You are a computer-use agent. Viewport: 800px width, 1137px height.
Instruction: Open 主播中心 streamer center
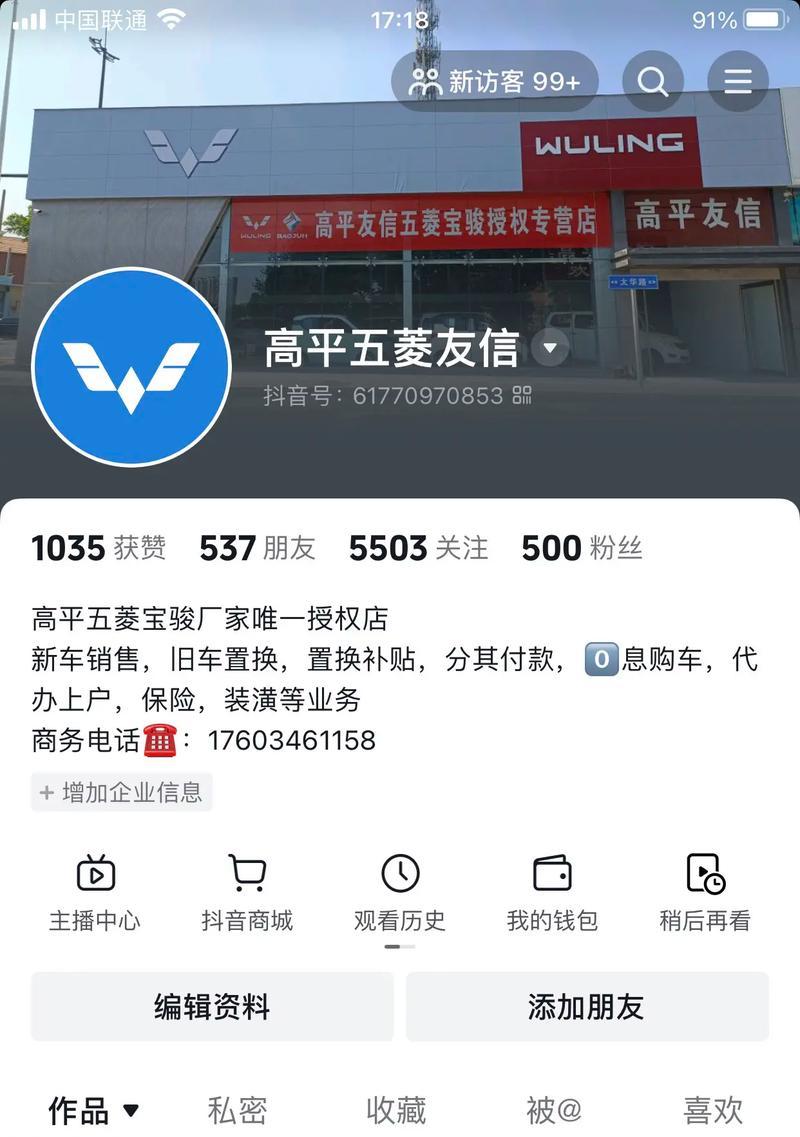[95, 893]
